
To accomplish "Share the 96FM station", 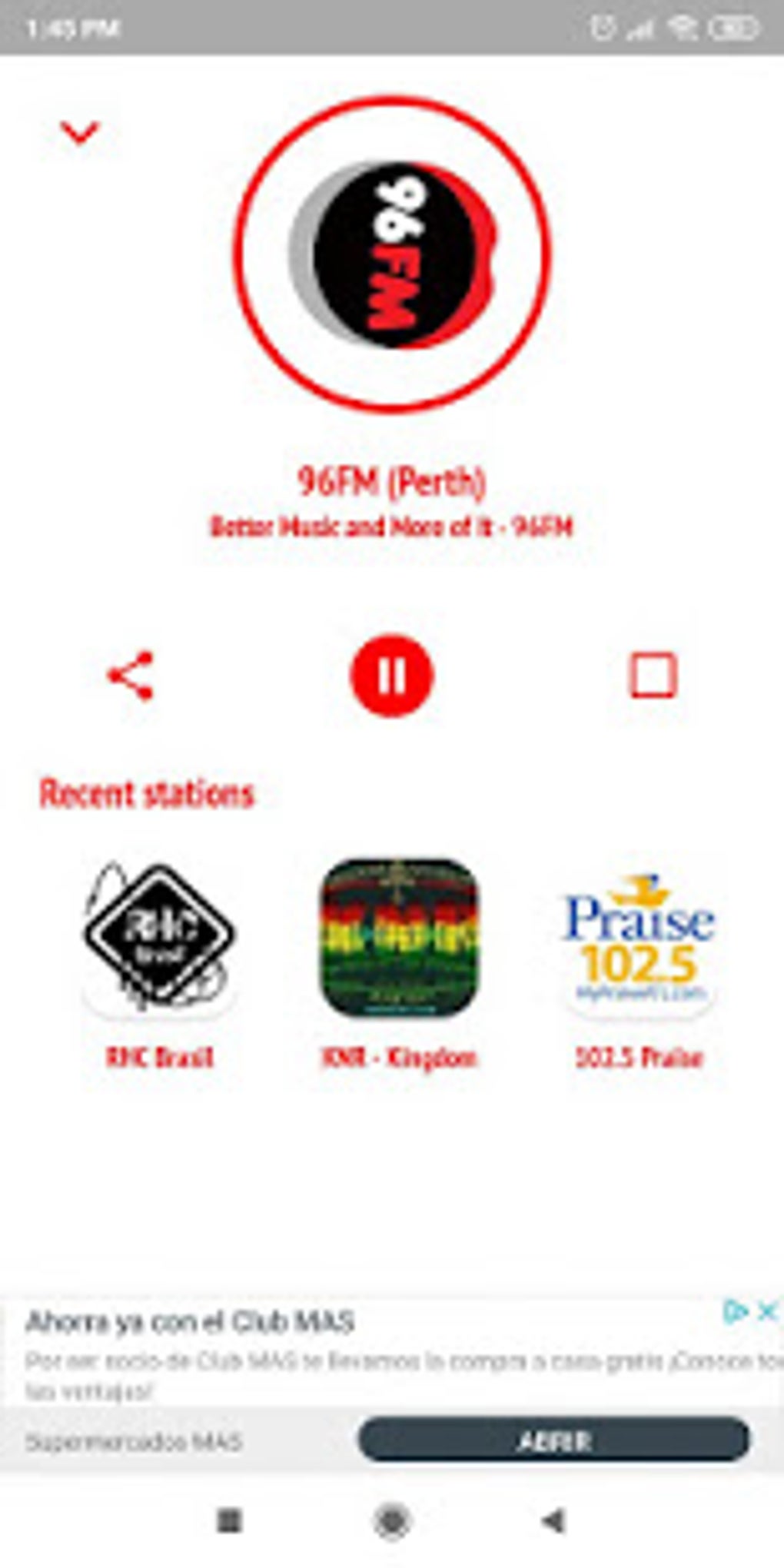I will tap(131, 676).
